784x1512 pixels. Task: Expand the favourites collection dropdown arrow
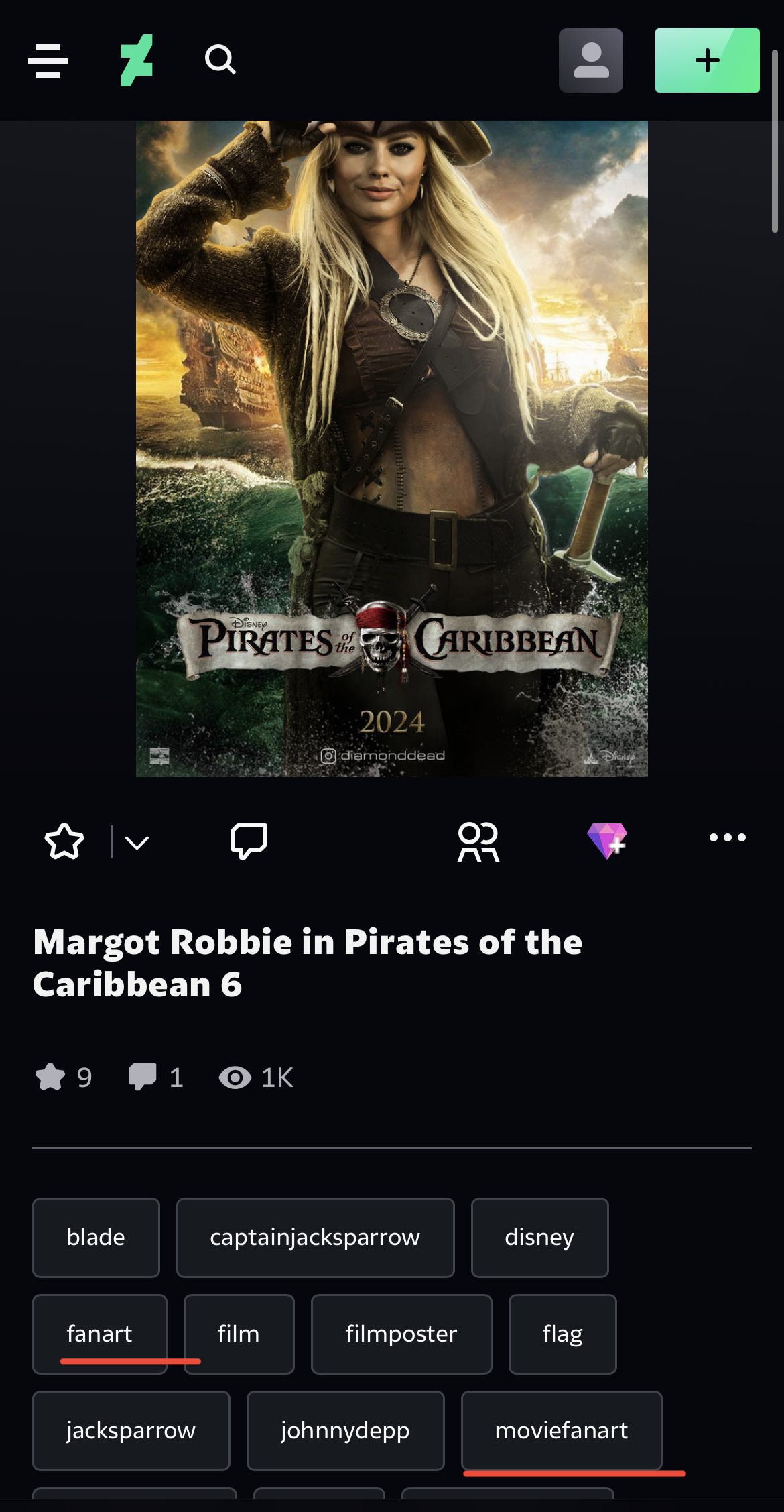137,842
